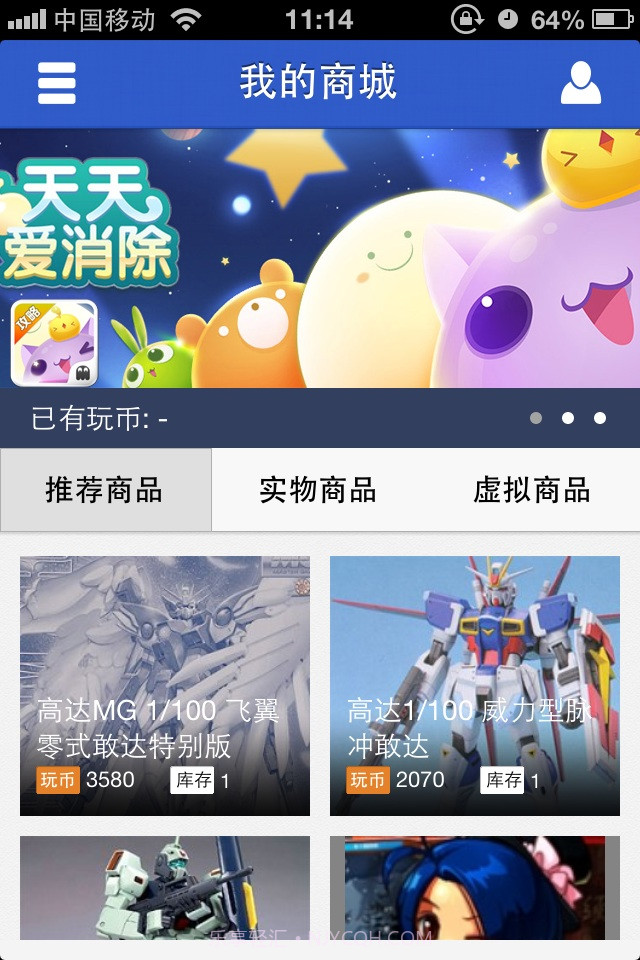Select the 推荐商品 tab

[x=105, y=490]
